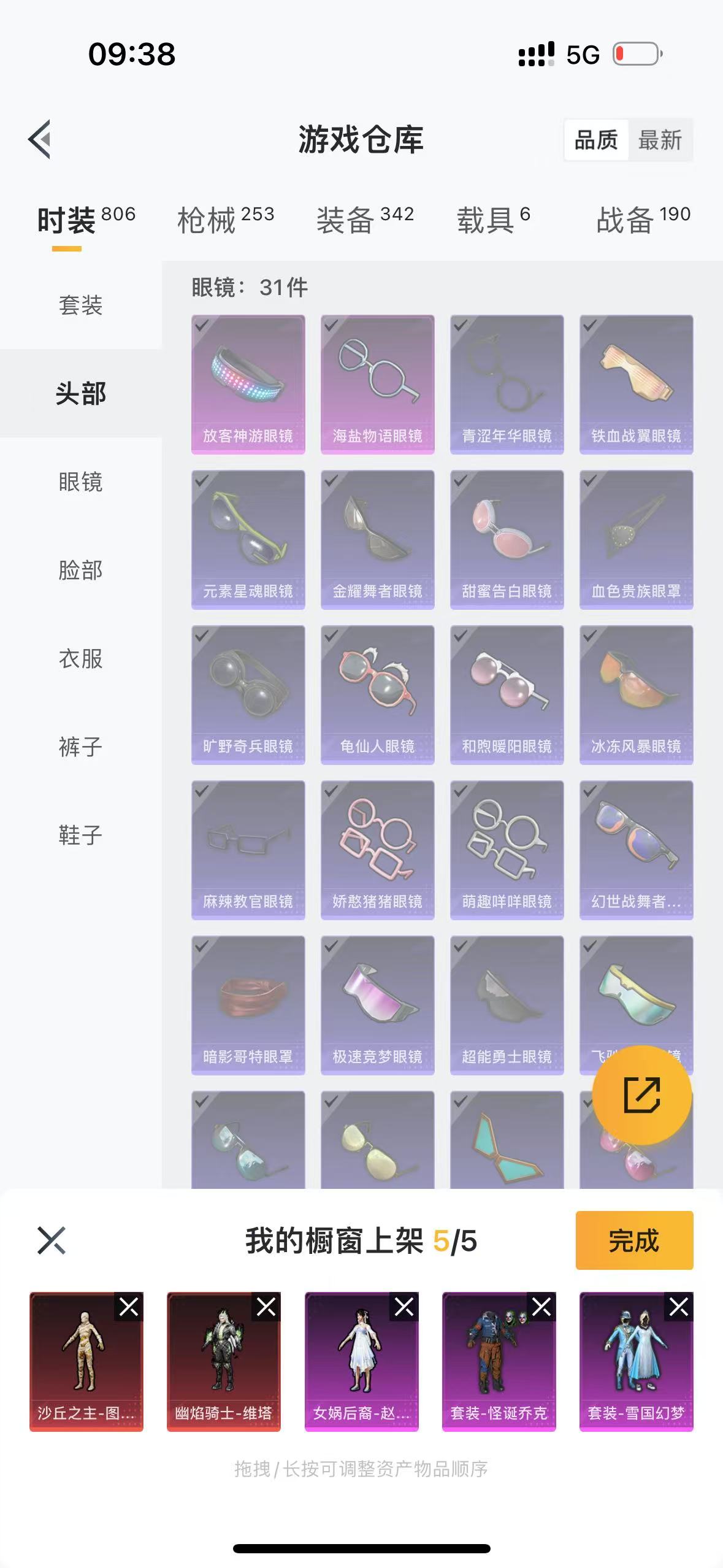
Task: Select 眼镜 in the side menu
Action: (80, 482)
